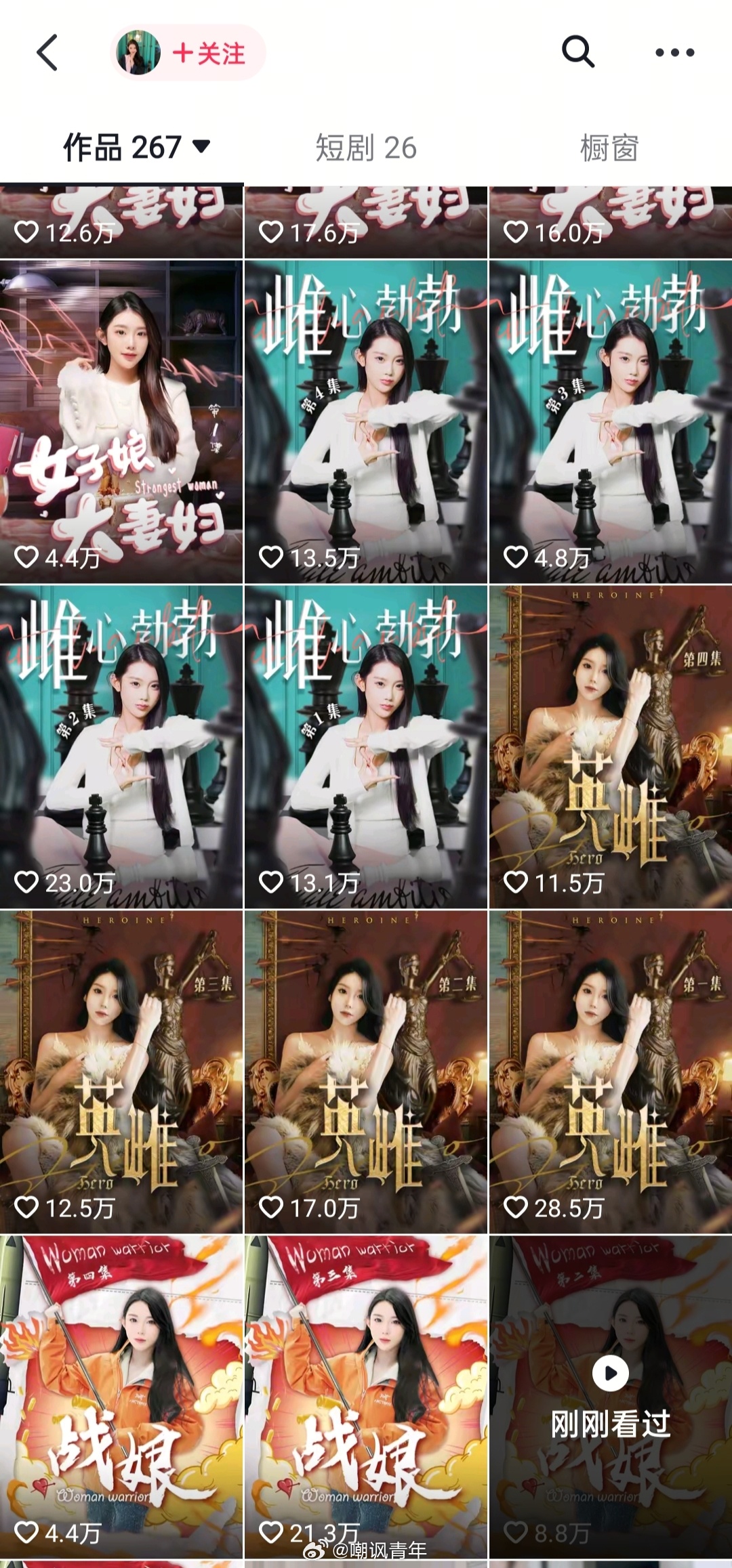The width and height of the screenshot is (732, 1568).
Task: Open the three-dot more options menu
Action: point(673,51)
